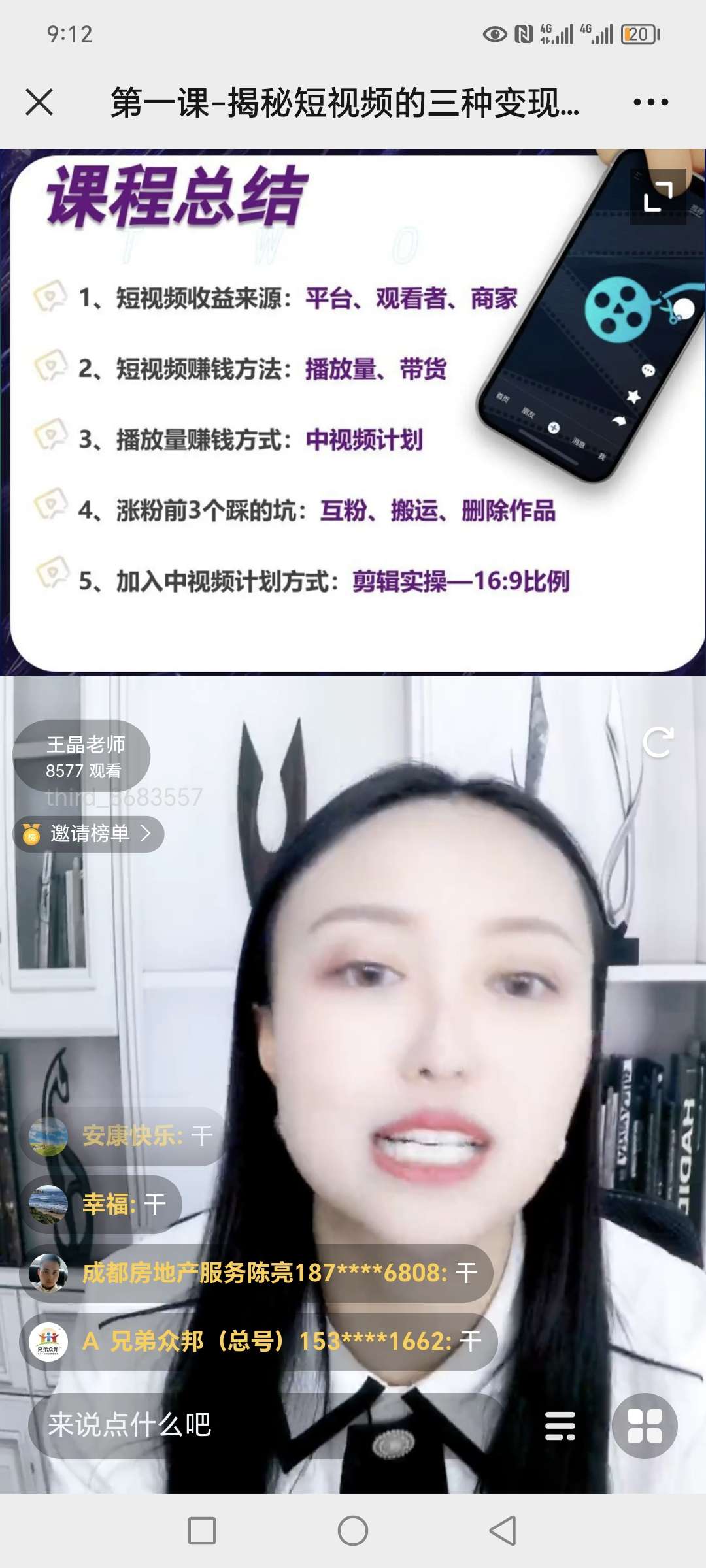Refresh the live video stream

point(658,743)
